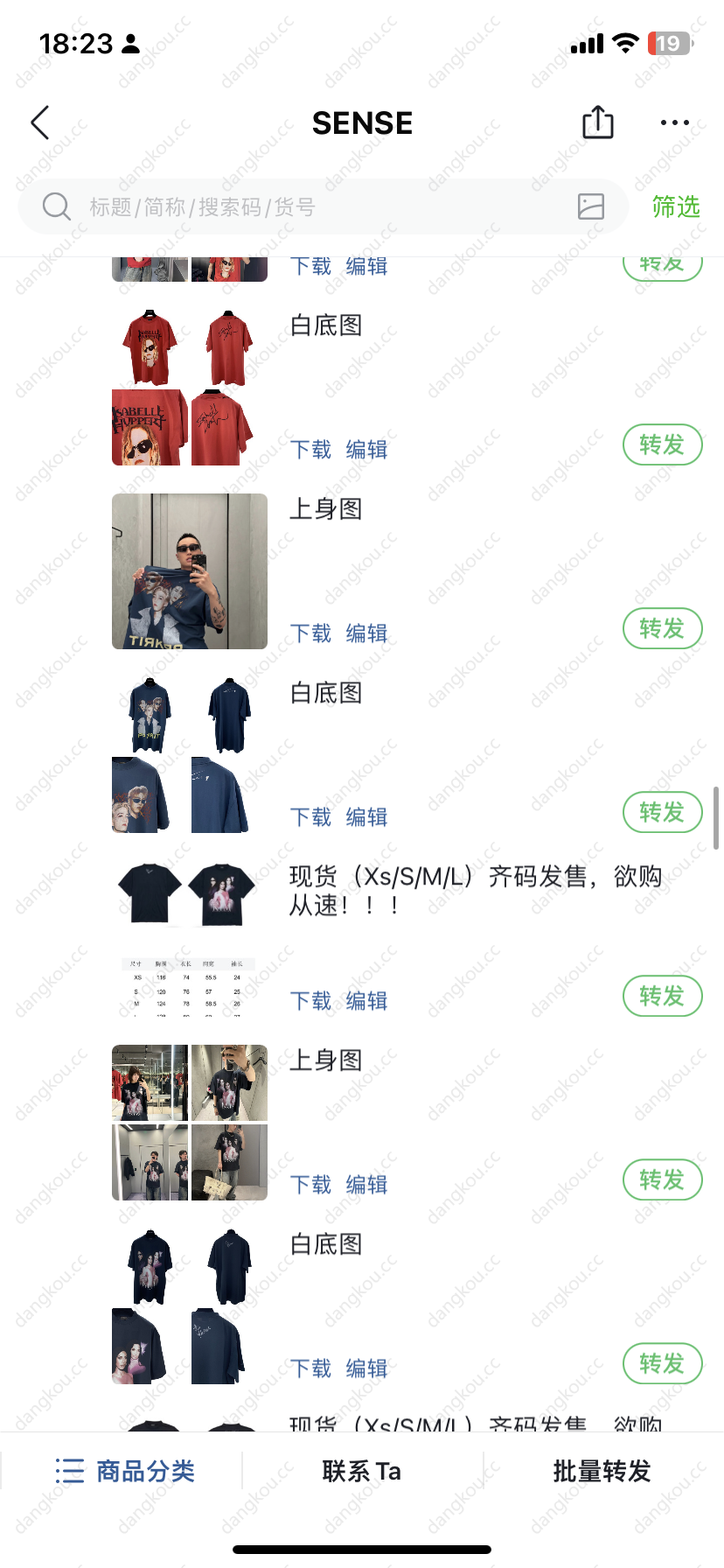Contact the seller via 联系 Ta
The image size is (724, 1568).
tap(362, 1471)
